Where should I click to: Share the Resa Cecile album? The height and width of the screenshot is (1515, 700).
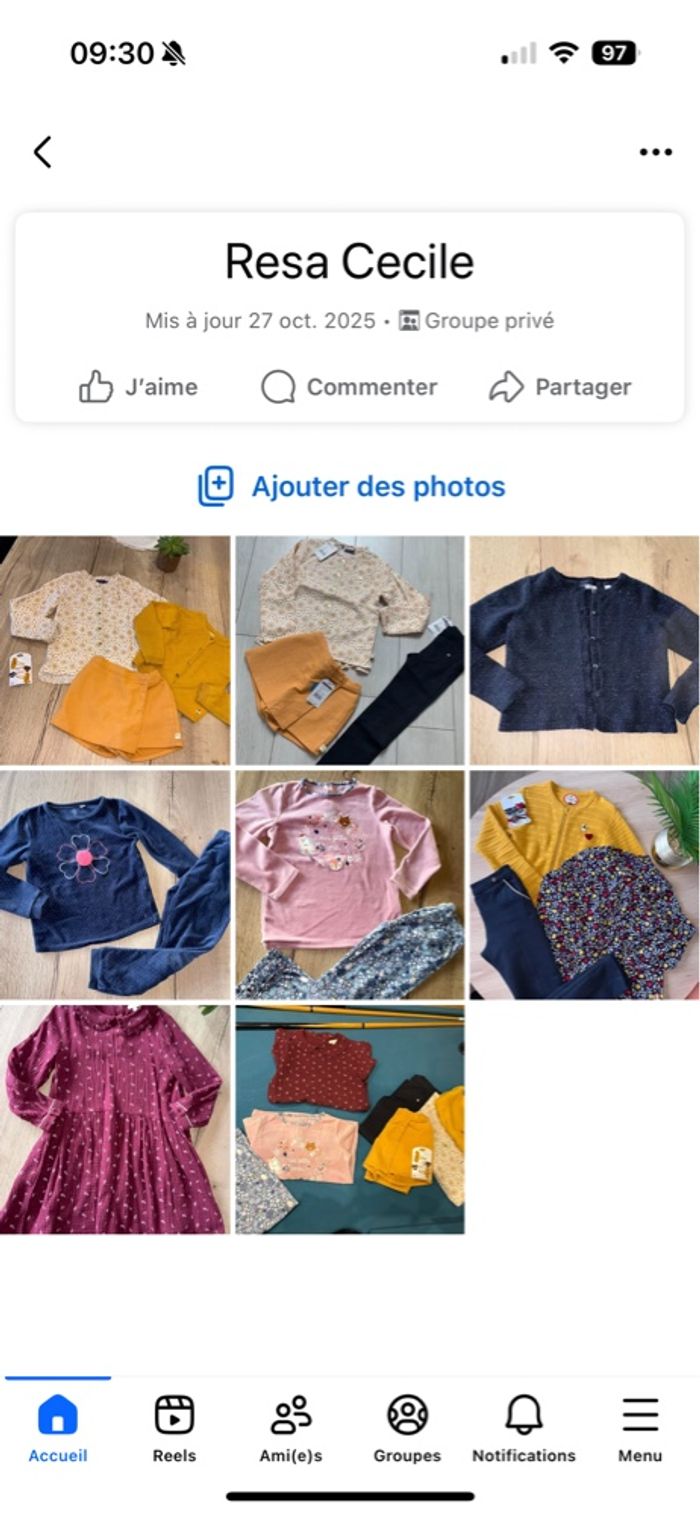click(x=560, y=387)
